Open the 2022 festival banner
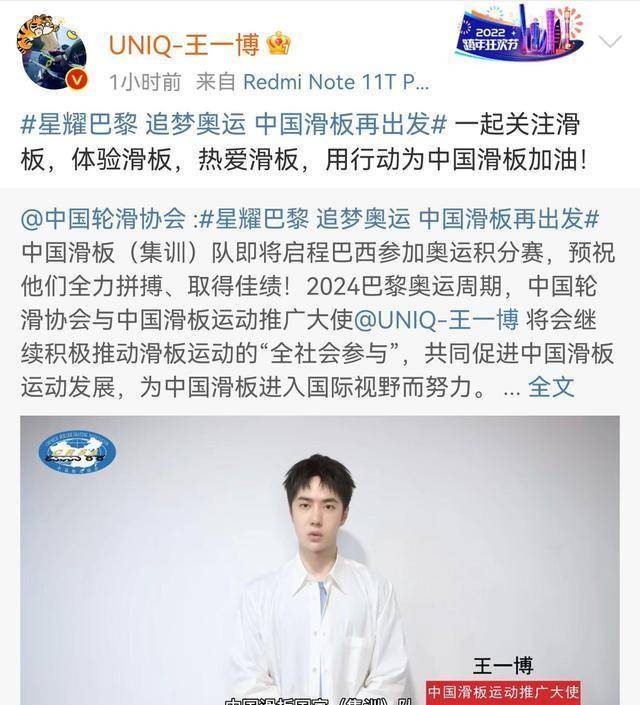The image size is (640, 705). coord(521,32)
